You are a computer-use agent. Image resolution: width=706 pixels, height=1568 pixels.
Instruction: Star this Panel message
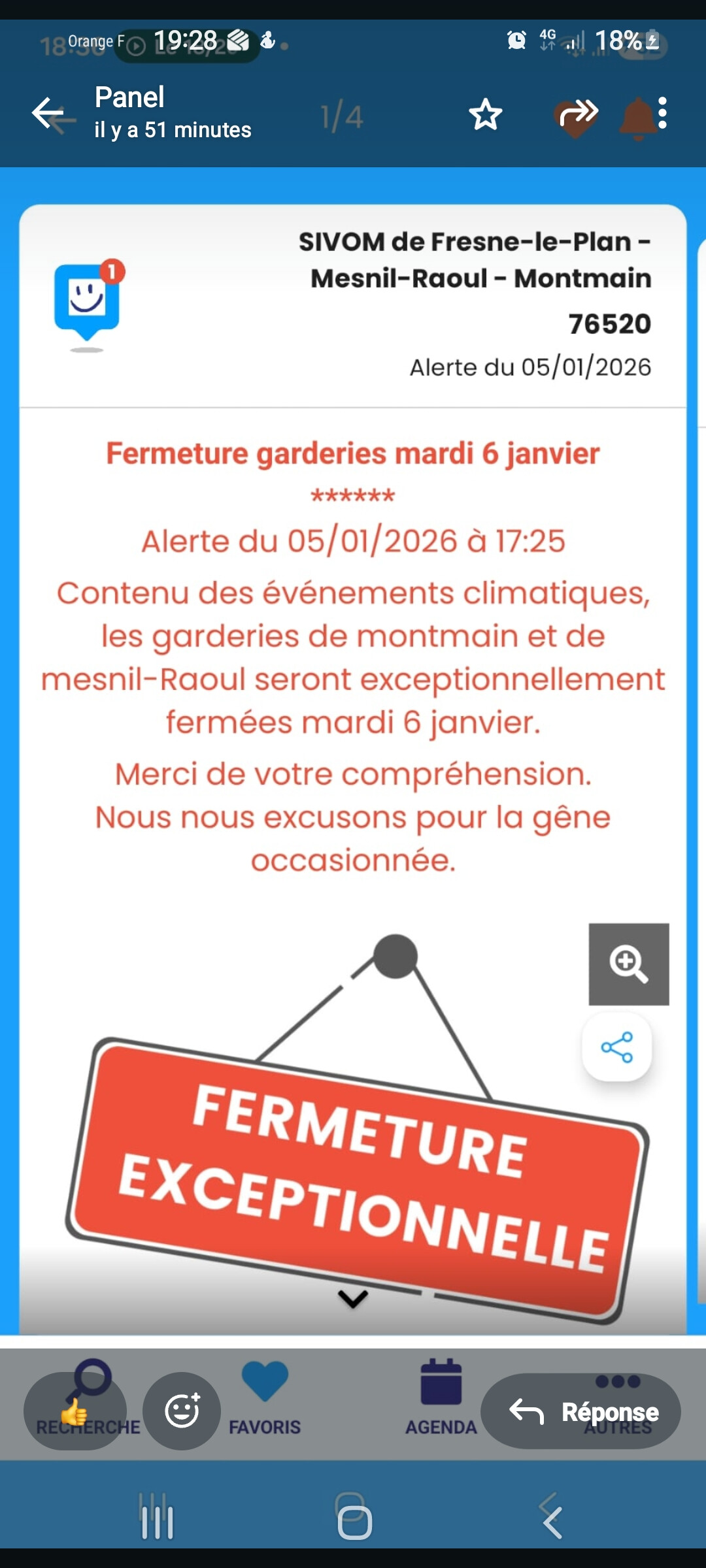point(485,114)
